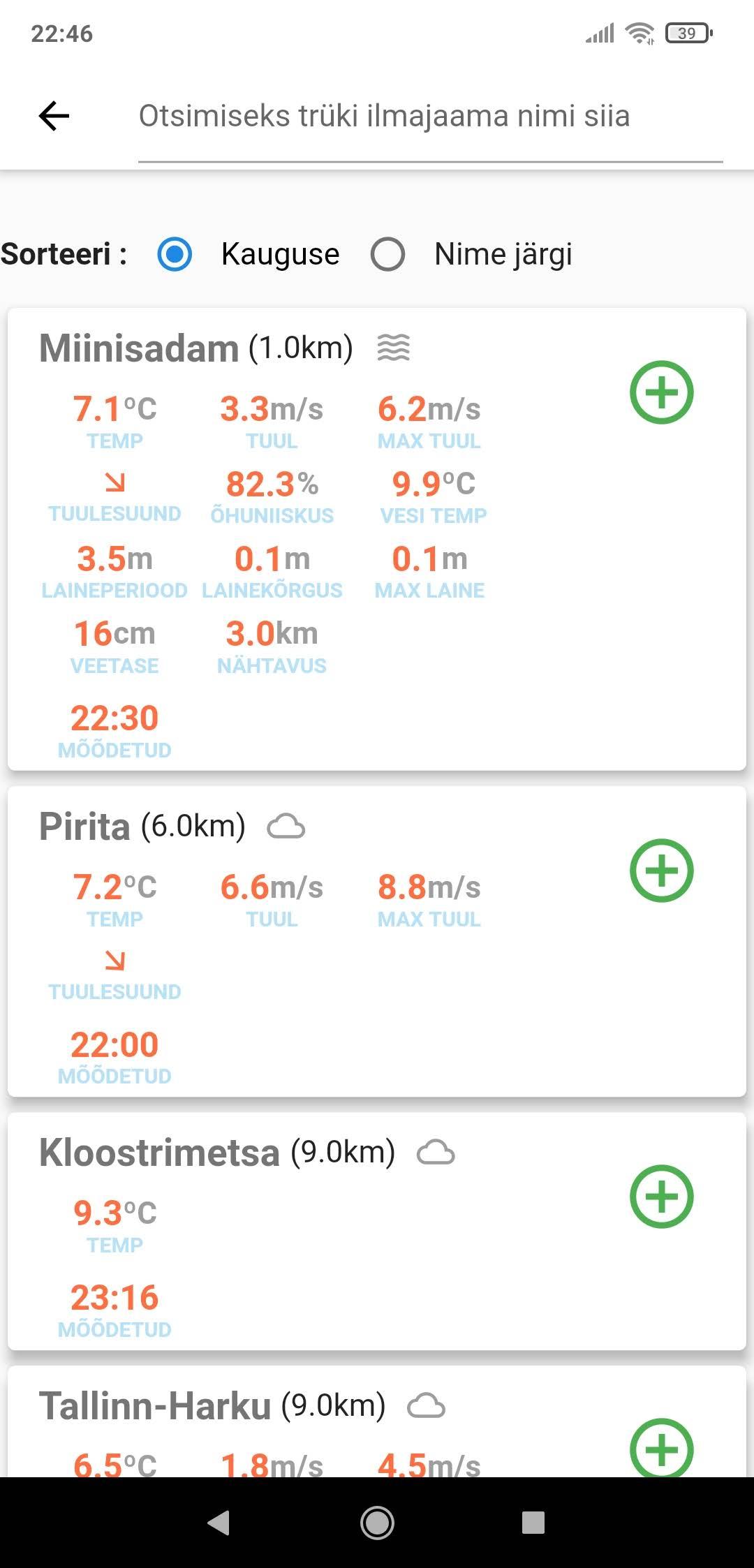Add Tallinn-Harku station with plus button
754x1568 pixels.
pos(661,1449)
